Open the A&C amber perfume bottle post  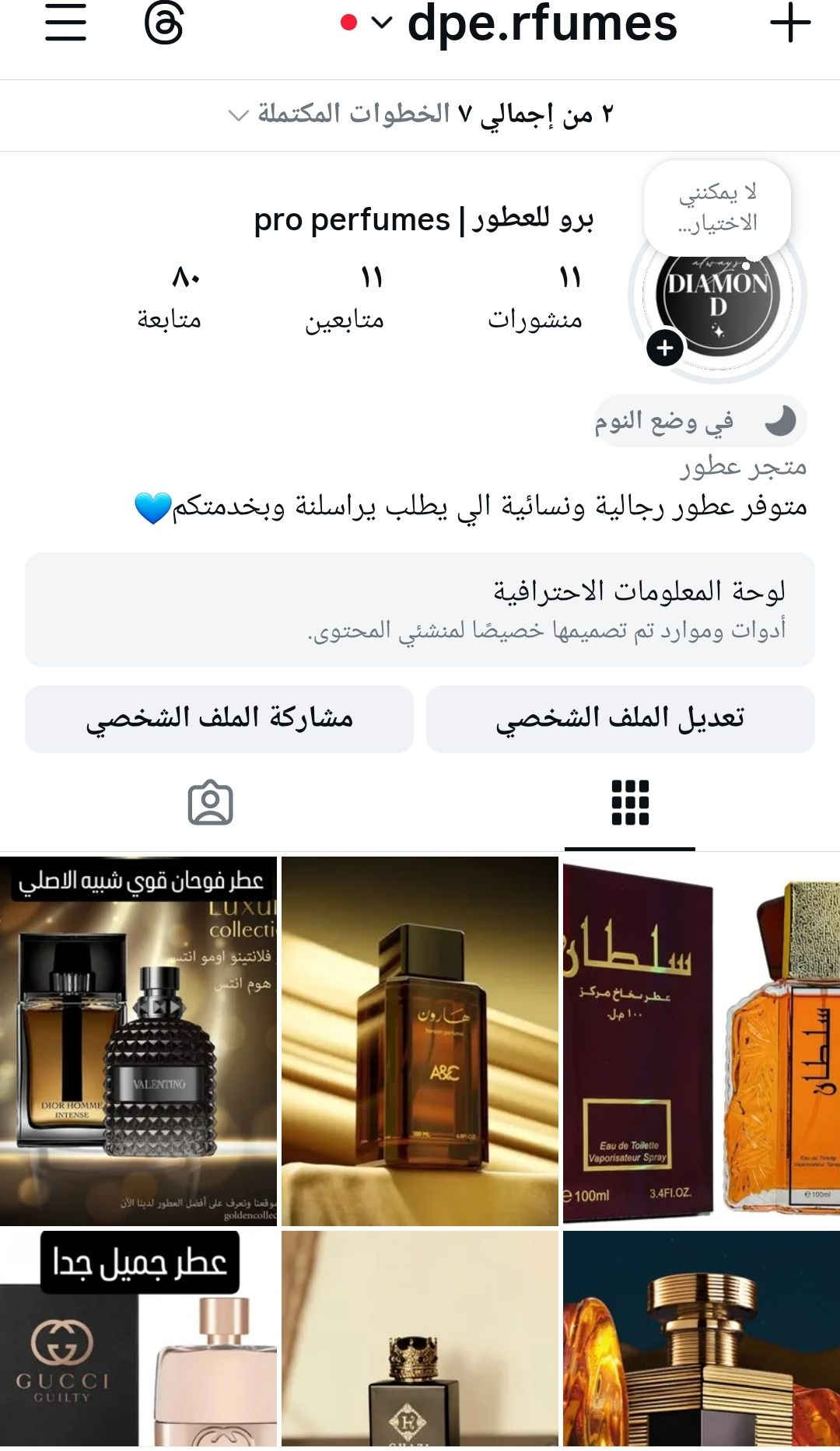420,1040
